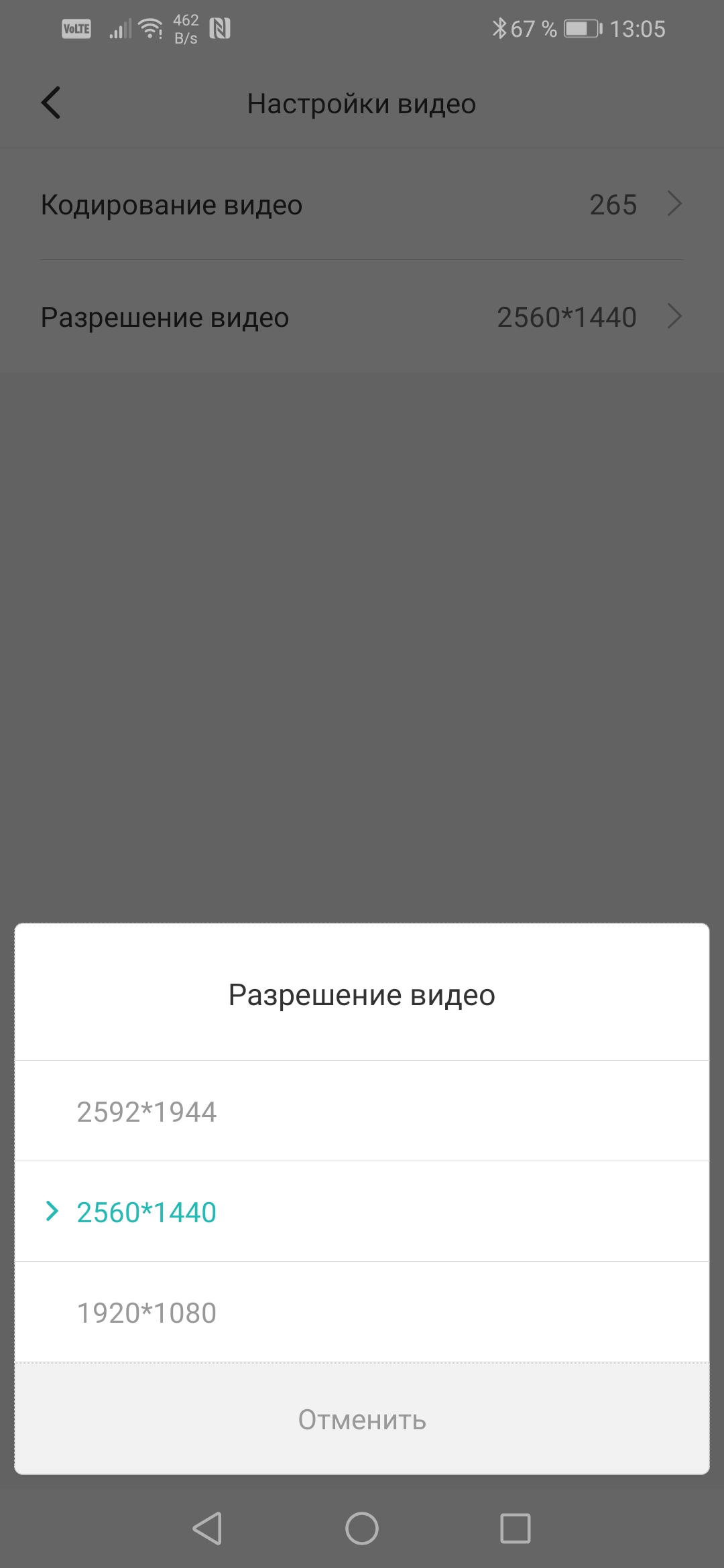Tap Отменить to cancel the dialog

tap(362, 1419)
